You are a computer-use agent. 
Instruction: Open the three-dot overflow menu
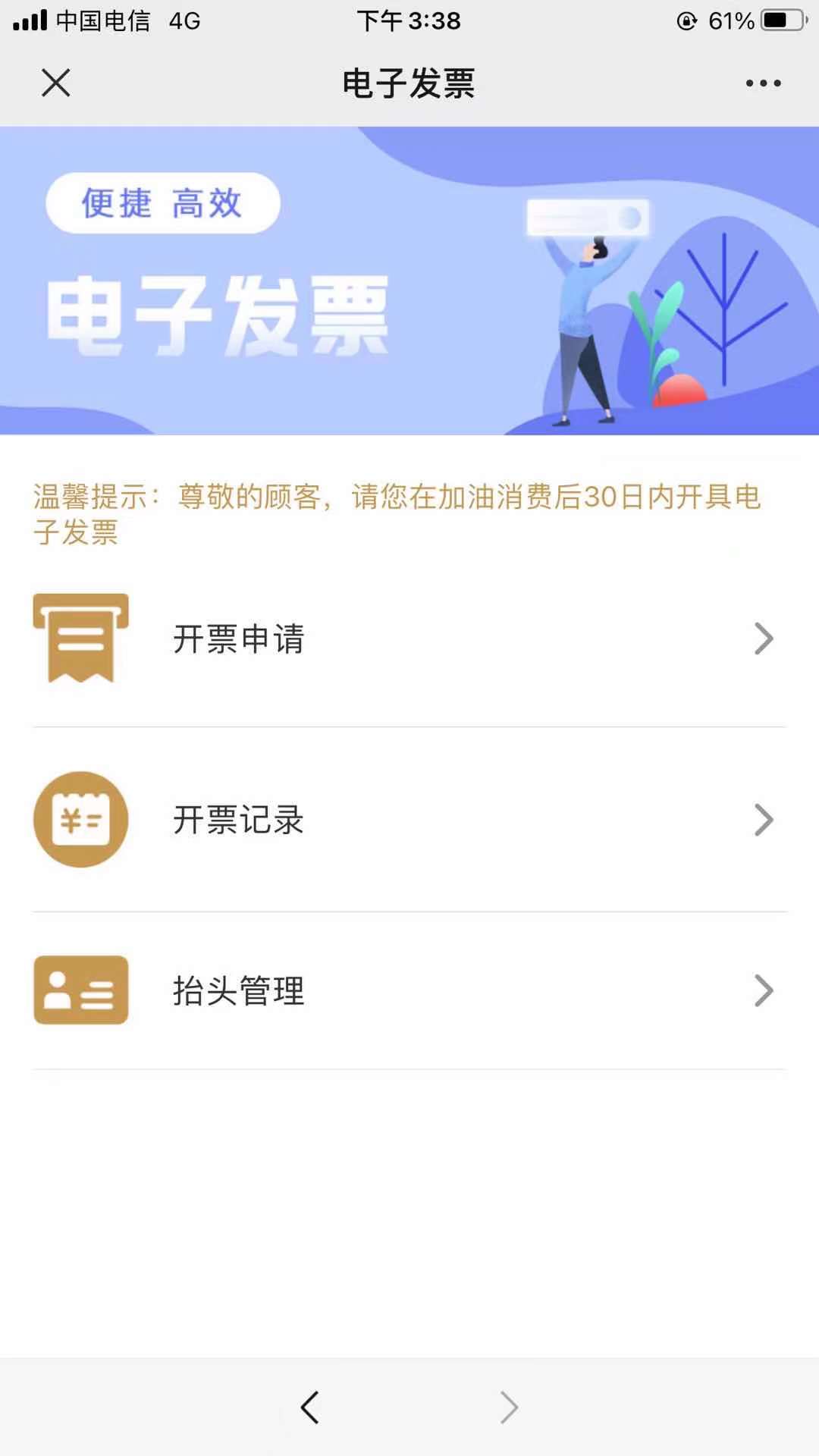click(763, 83)
